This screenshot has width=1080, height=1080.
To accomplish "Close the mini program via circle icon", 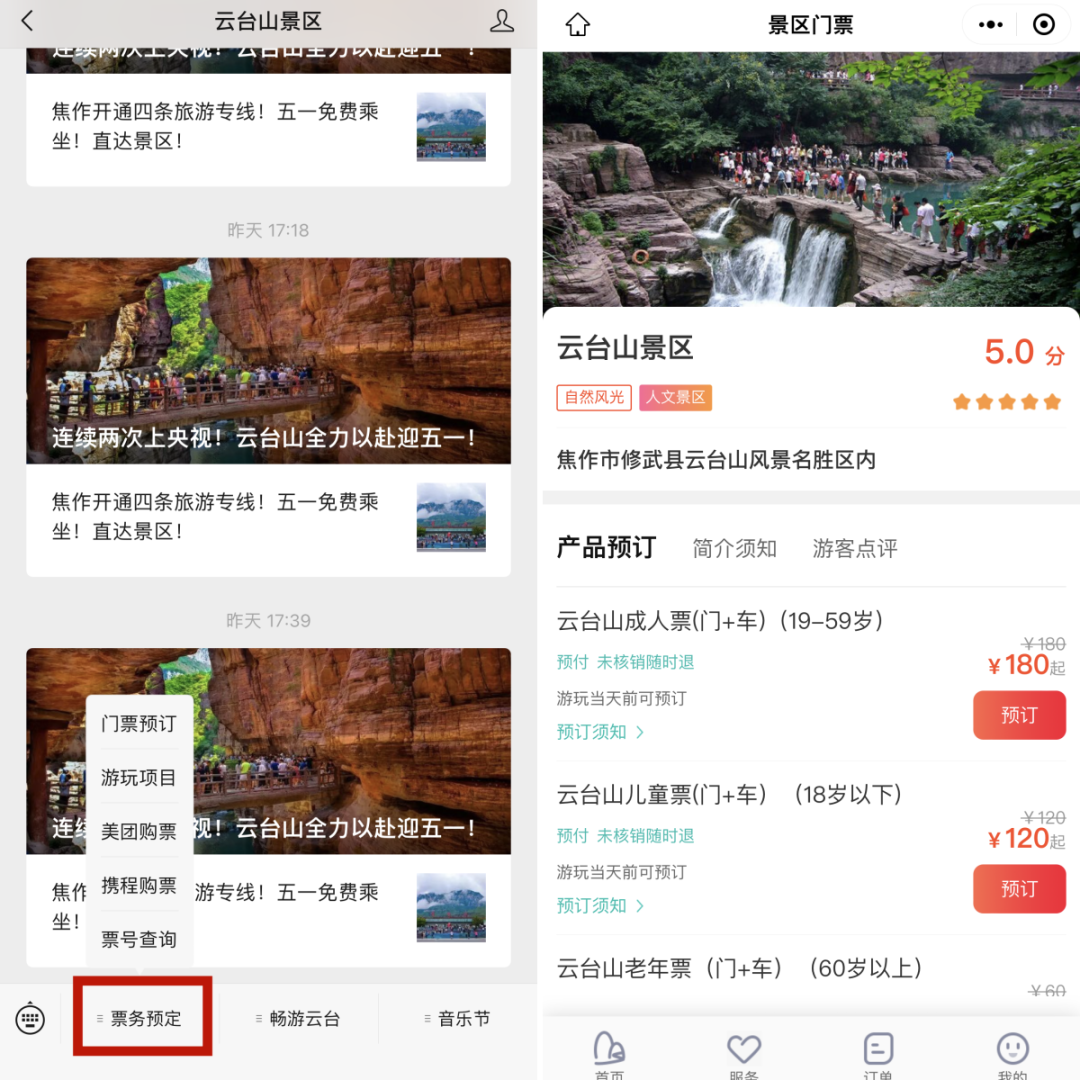I will coord(1044,25).
